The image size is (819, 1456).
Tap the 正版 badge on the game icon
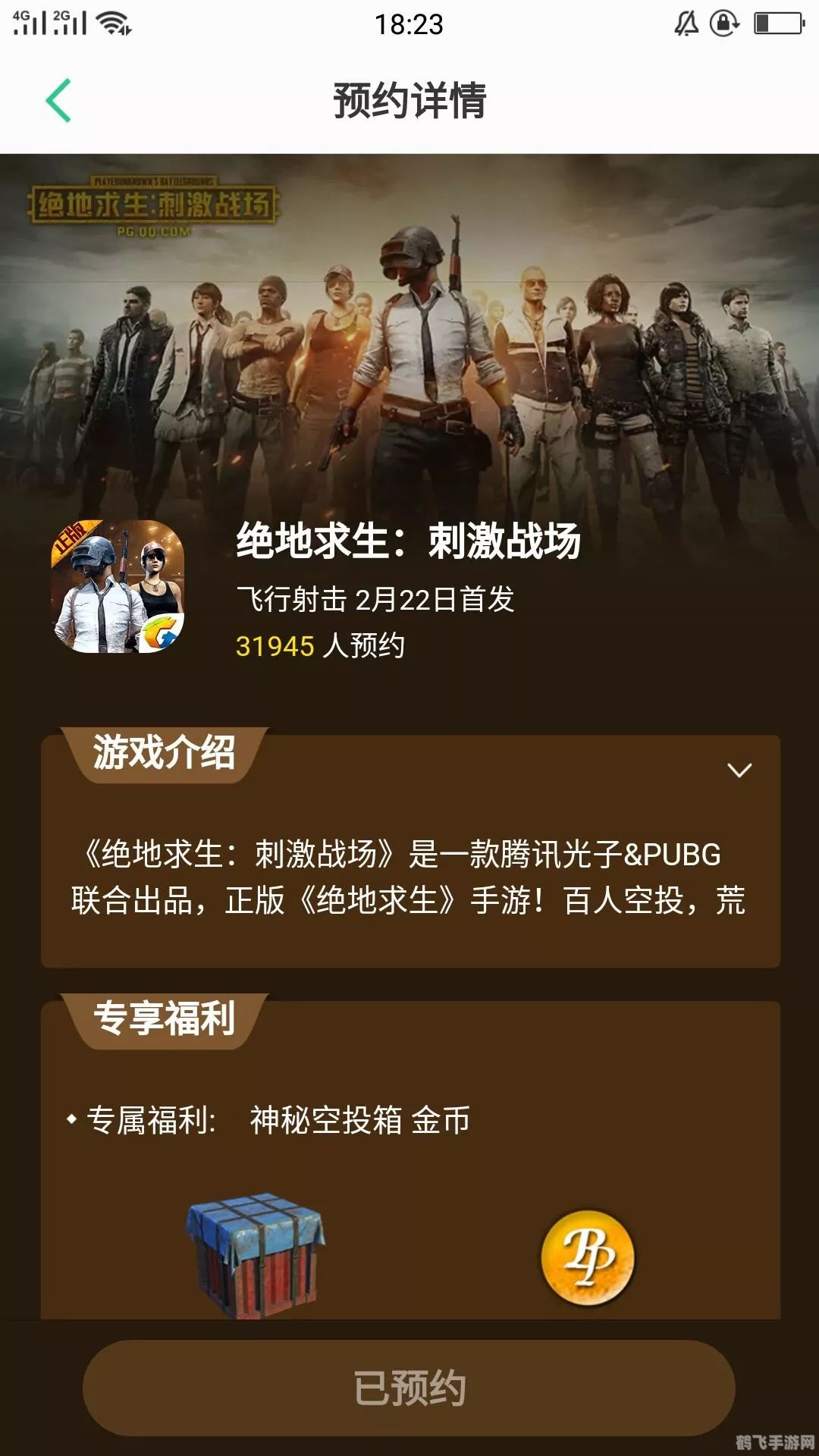[x=73, y=540]
